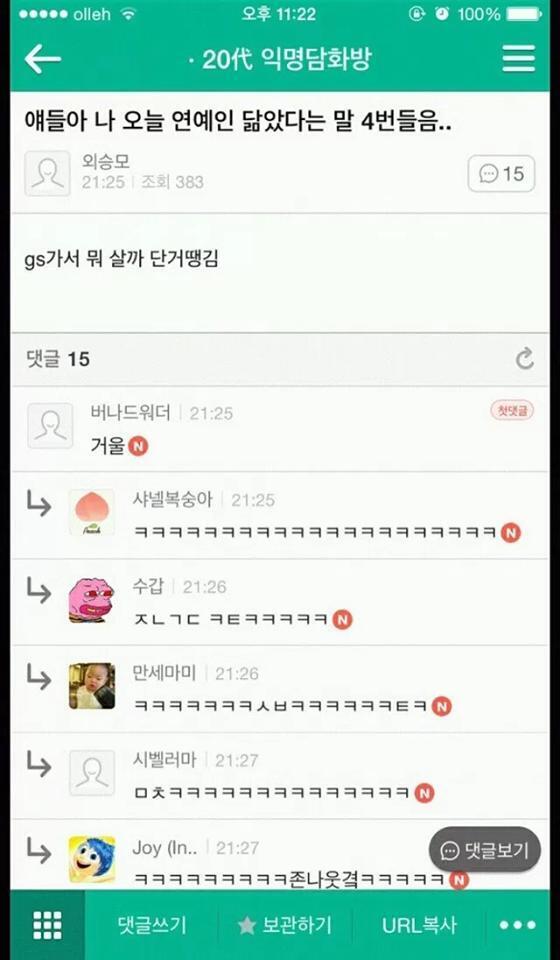Viewport: 560px width, 960px height.
Task: Open author 외승모's profile picture
Action: point(48,173)
